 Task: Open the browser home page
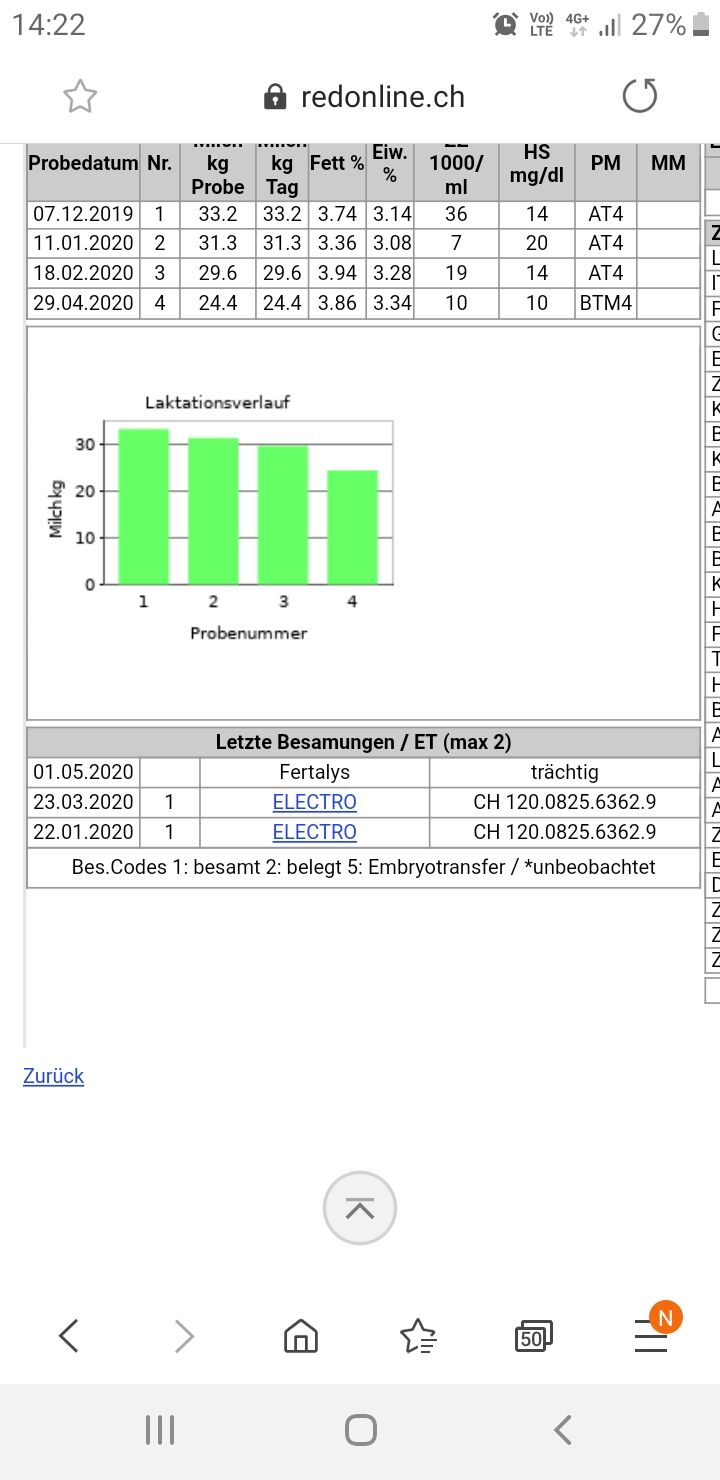tap(301, 1335)
